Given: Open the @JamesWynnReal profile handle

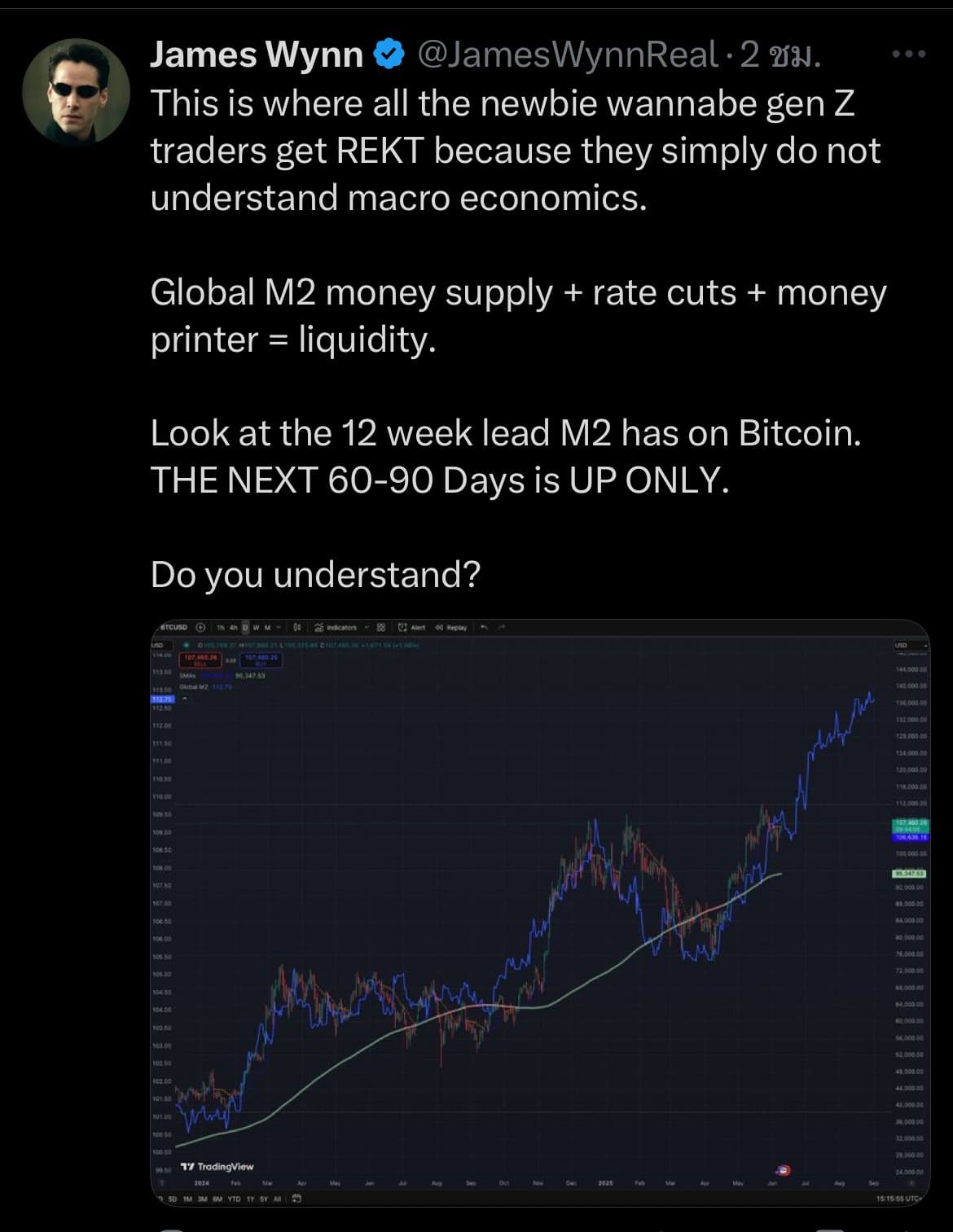Looking at the screenshot, I should [568, 55].
